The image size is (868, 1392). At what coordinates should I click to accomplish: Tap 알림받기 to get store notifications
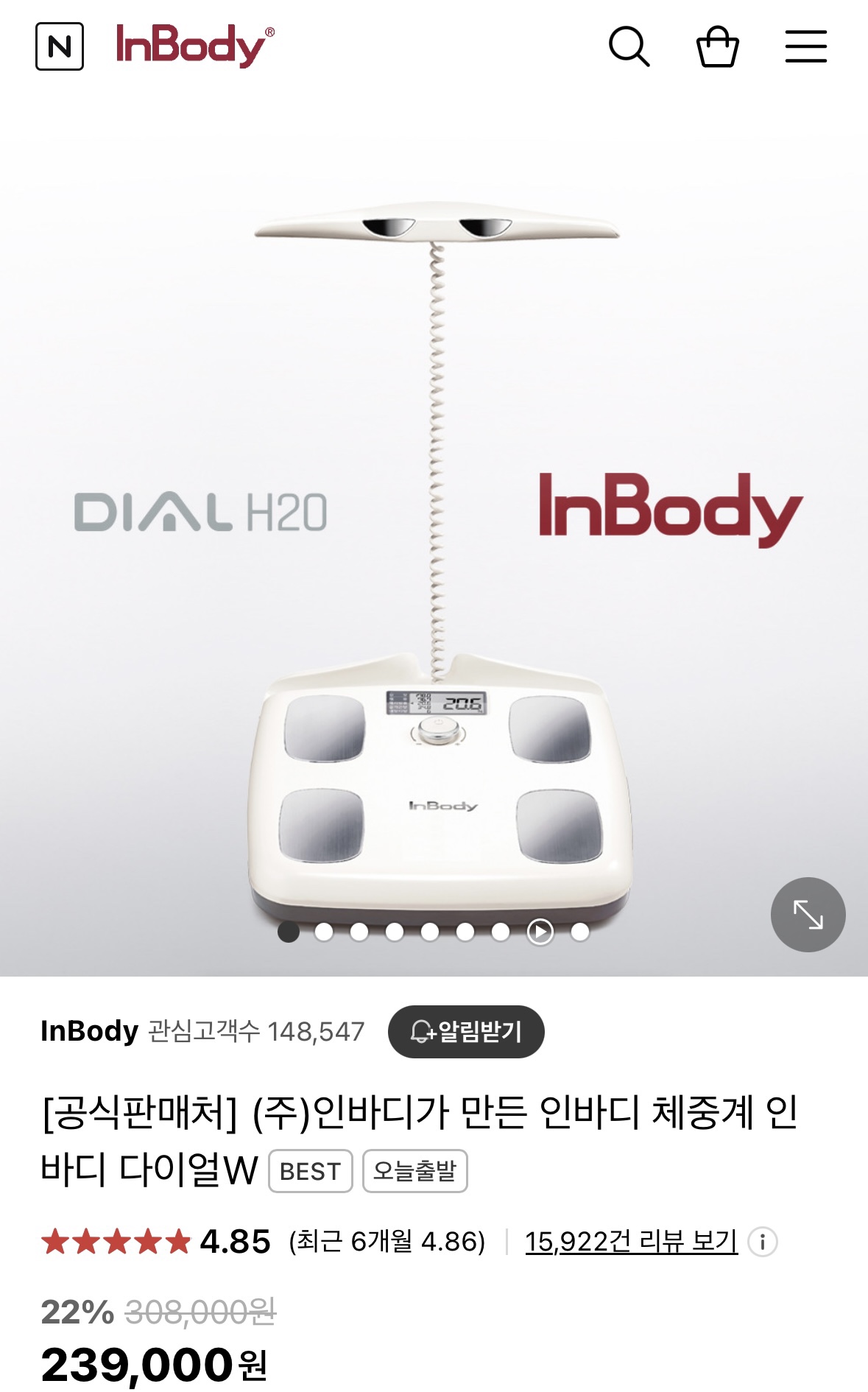466,1031
